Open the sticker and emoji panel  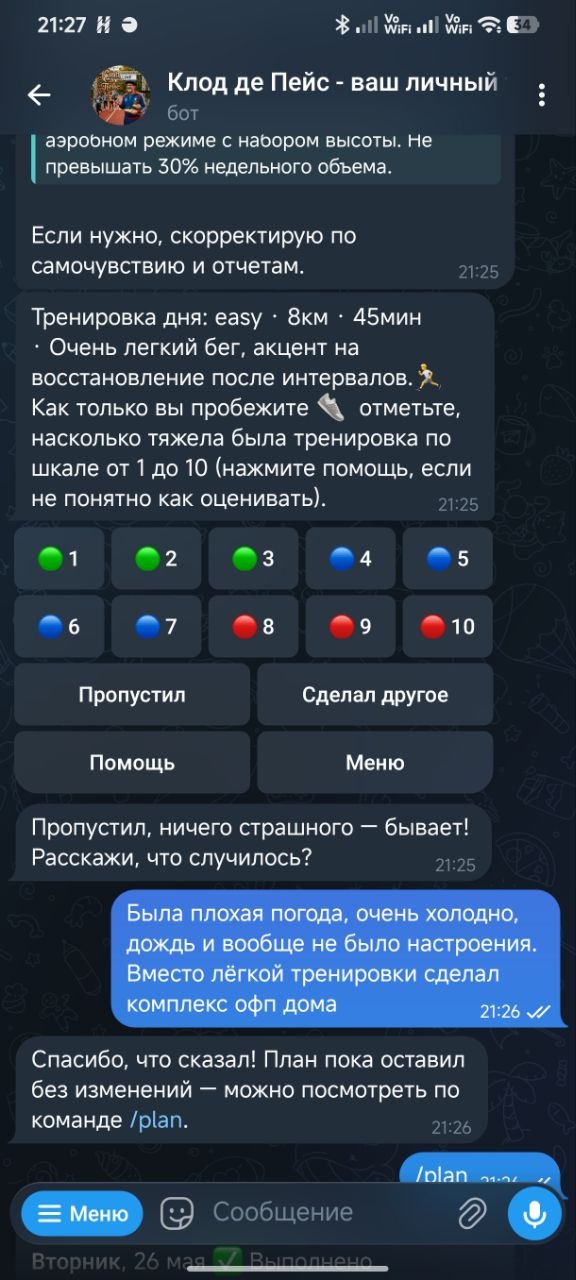178,1214
